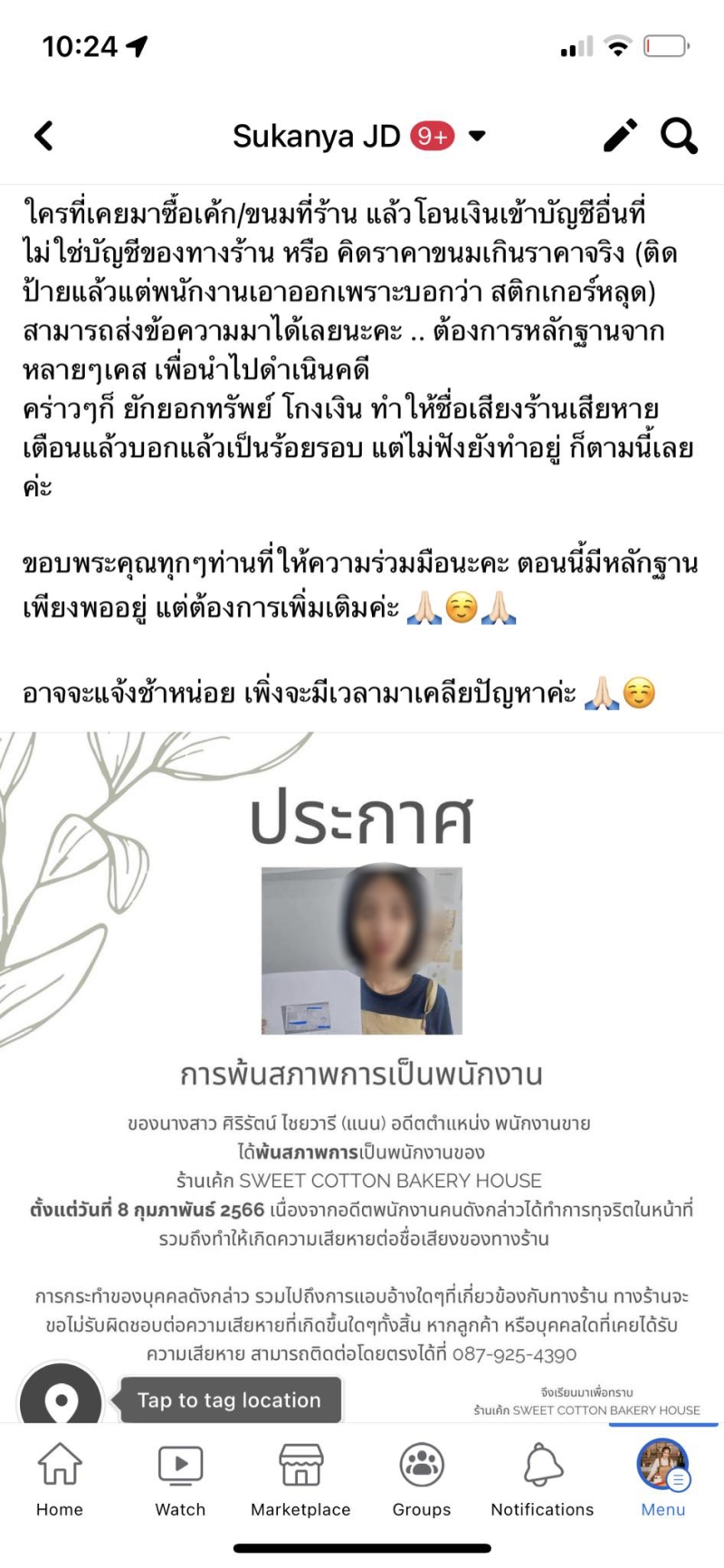The width and height of the screenshot is (724, 1568).
Task: Open the search magnifier
Action: (x=679, y=136)
